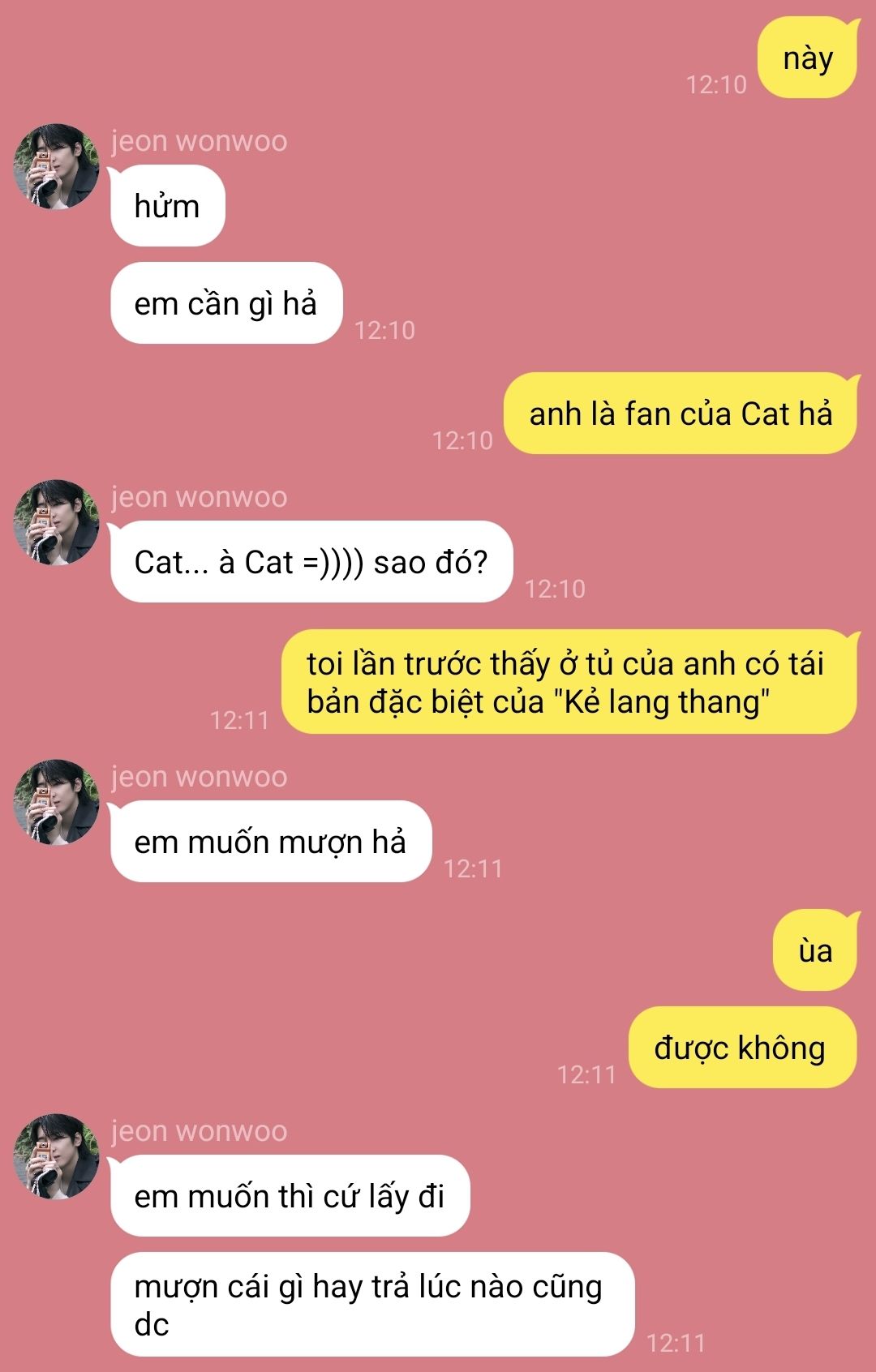
Task: Tap jeon wonwoo's avatar beside "Cat... à Cat" message
Action: pos(56,523)
